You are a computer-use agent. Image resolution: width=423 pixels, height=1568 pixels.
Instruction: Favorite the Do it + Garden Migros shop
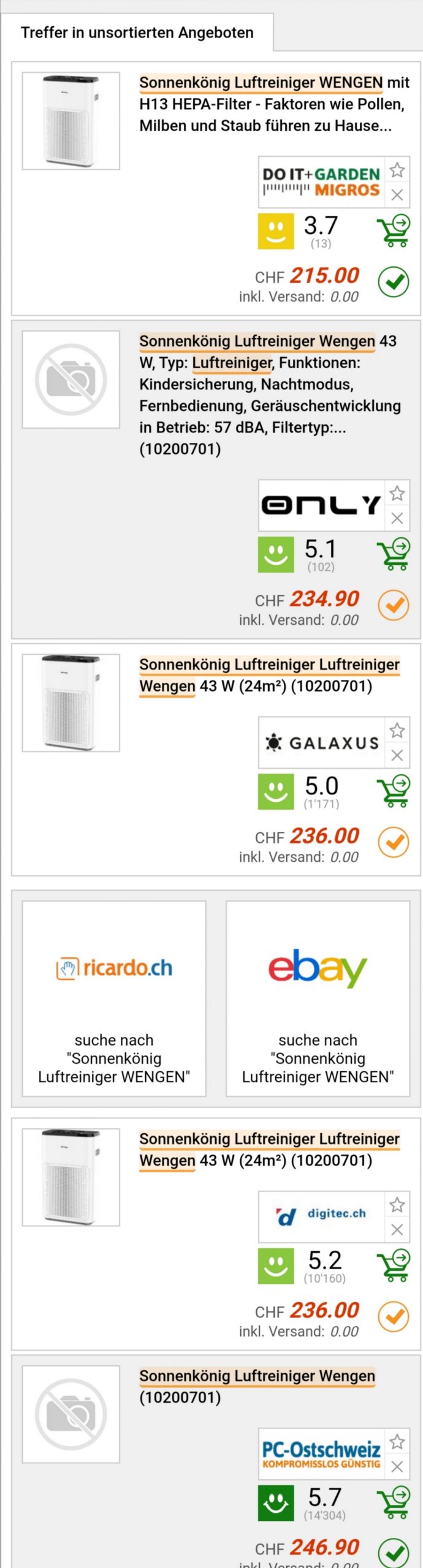[x=397, y=170]
